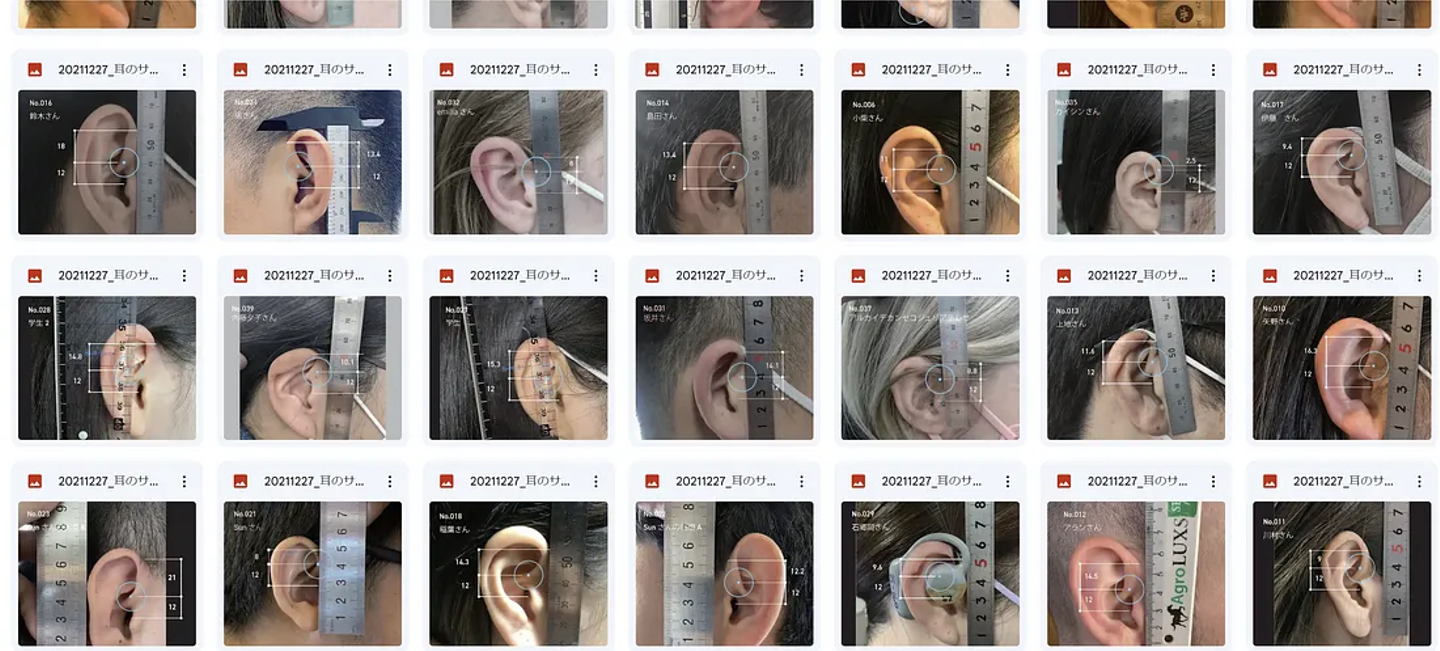Open the No.010 image file
Image resolution: width=1440 pixels, height=651 pixels.
[1341, 368]
